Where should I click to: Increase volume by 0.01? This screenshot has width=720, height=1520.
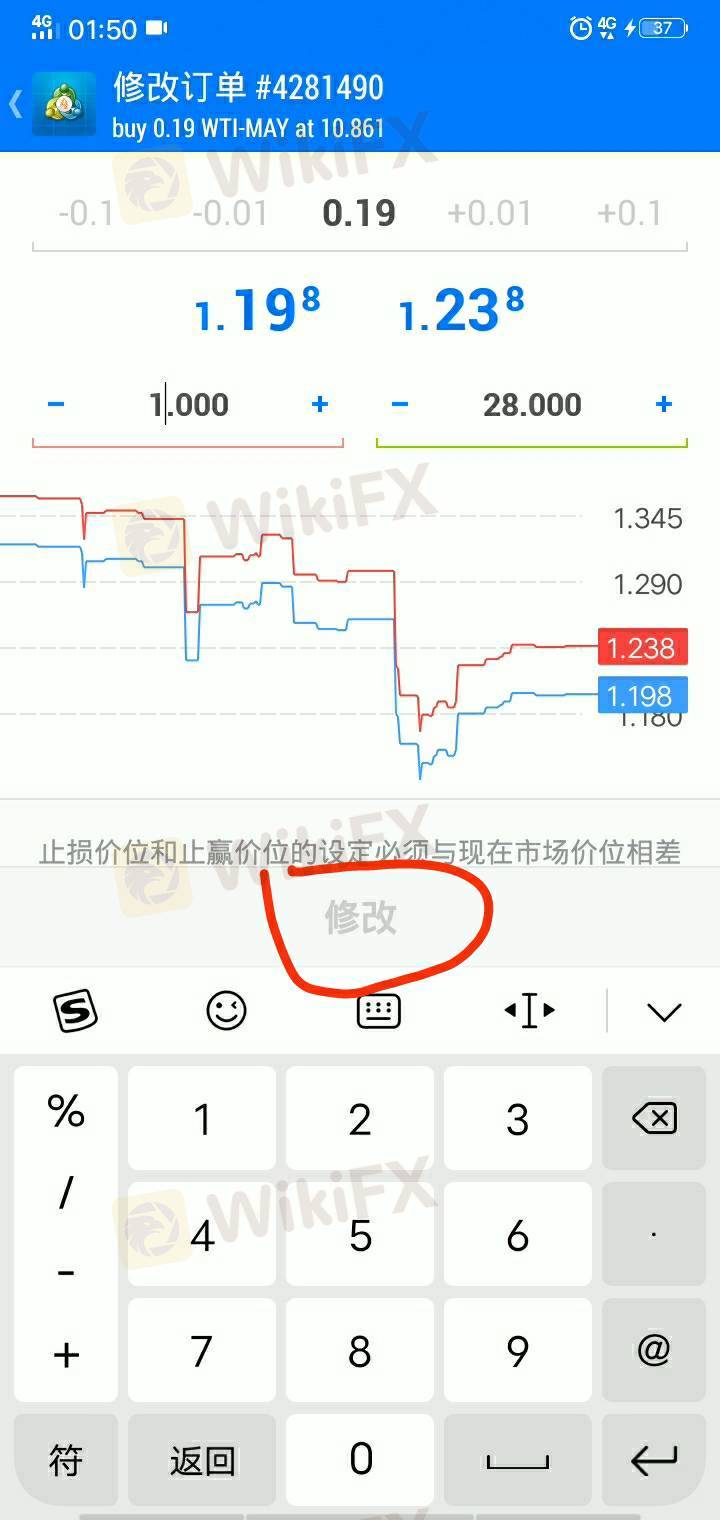tap(489, 213)
